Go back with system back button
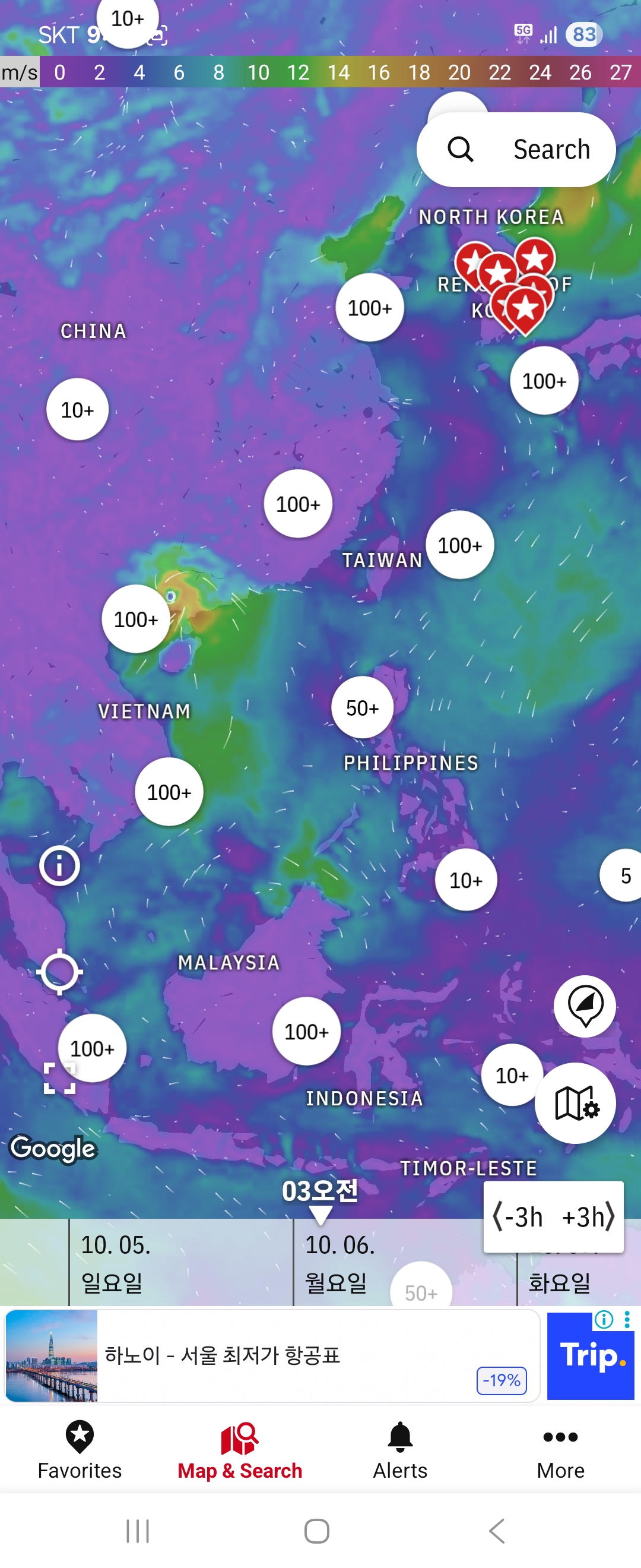Screen dimensions: 641x1568 point(496,1530)
